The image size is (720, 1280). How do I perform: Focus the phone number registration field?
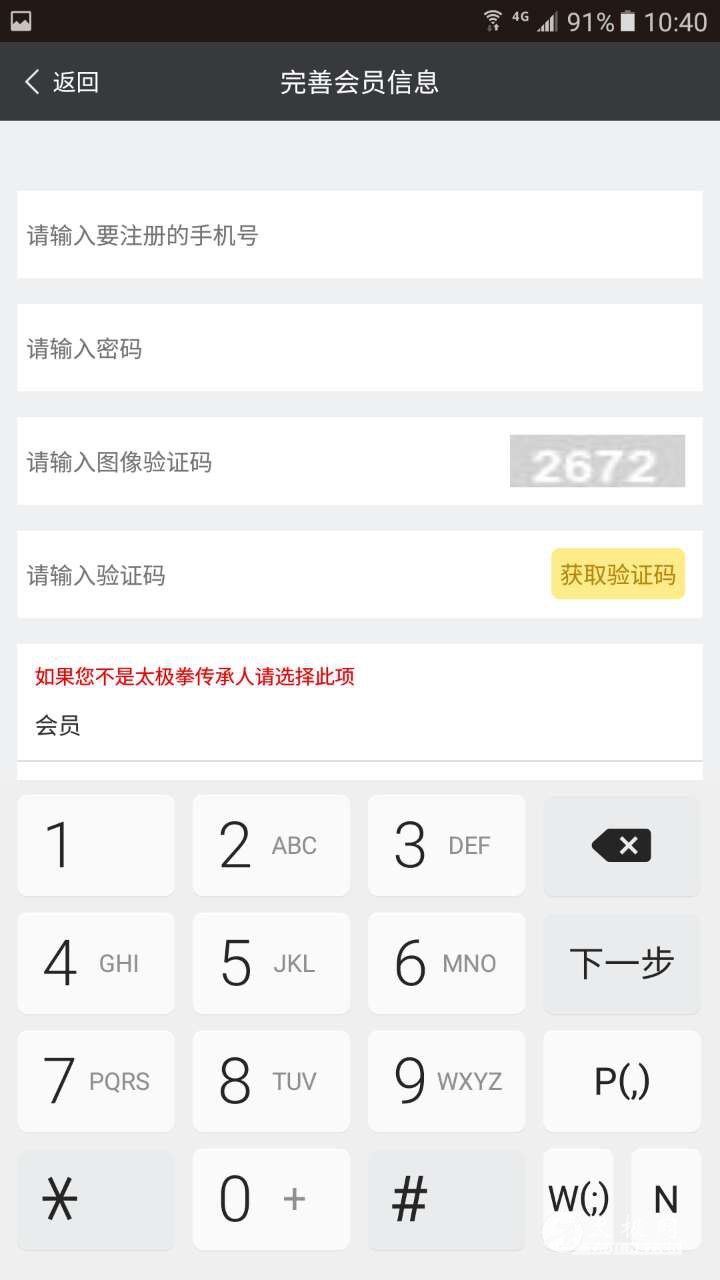point(360,235)
